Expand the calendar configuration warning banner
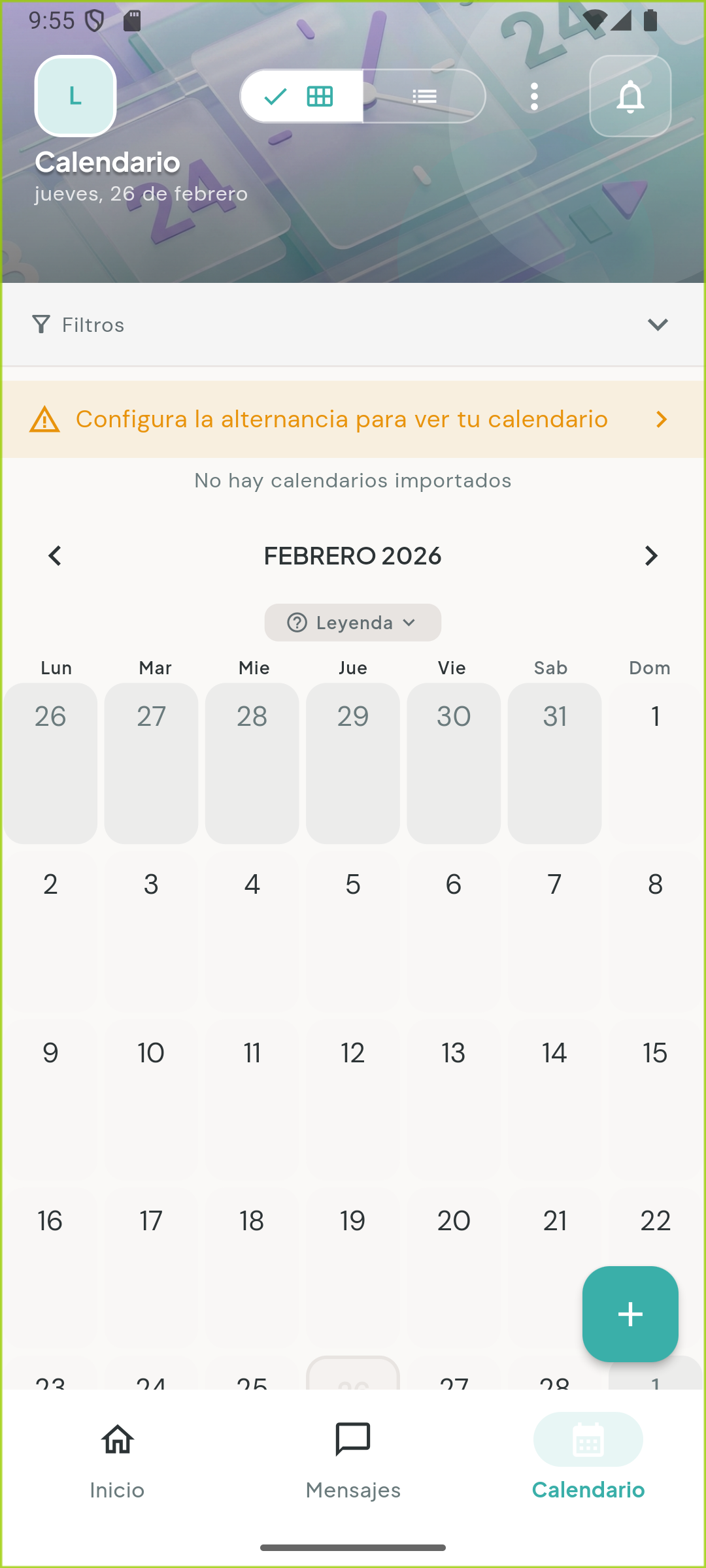Image resolution: width=706 pixels, height=1568 pixels. (661, 419)
